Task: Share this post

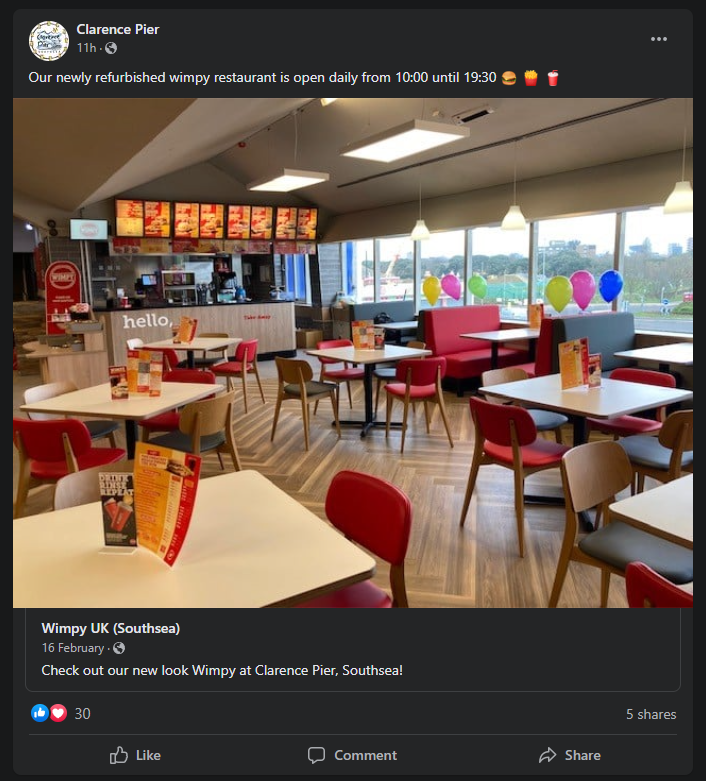Action: tap(569, 755)
